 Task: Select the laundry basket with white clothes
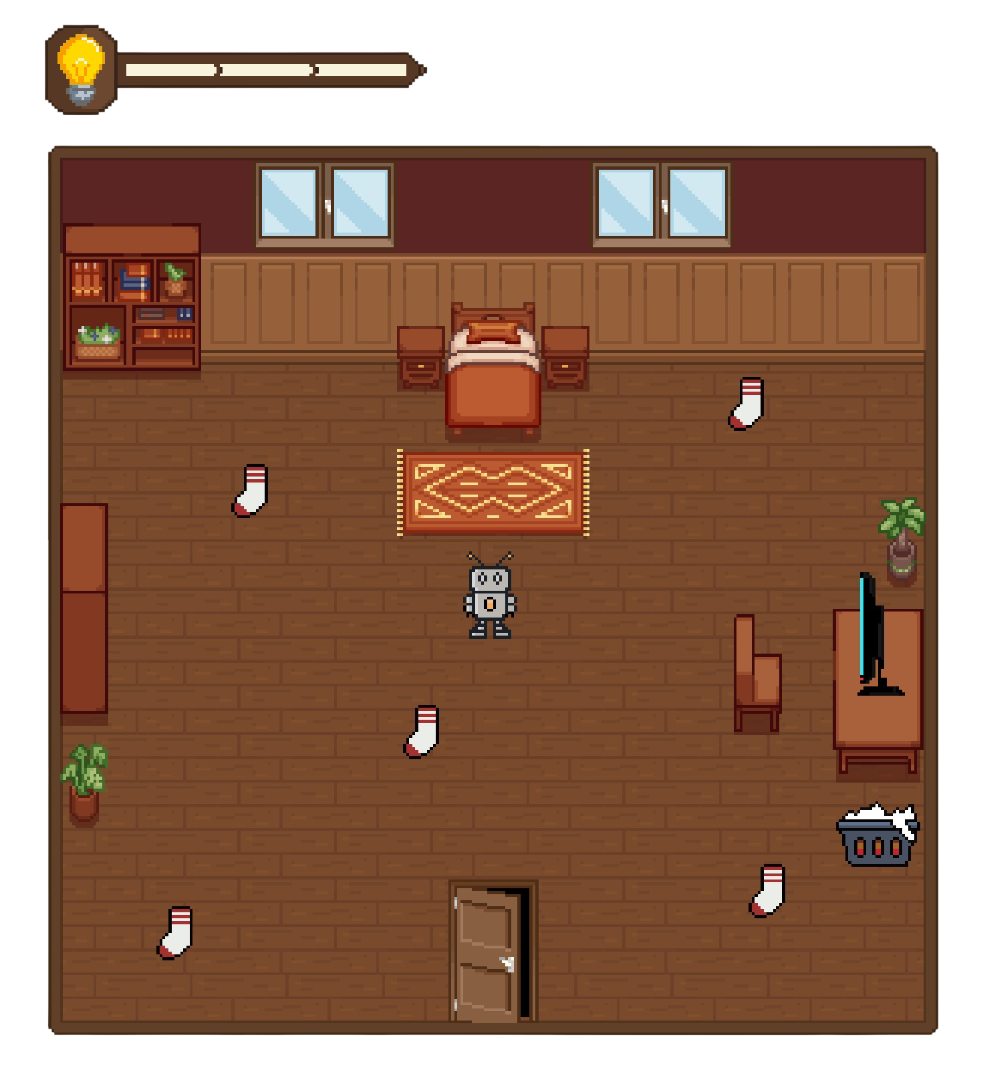(877, 836)
